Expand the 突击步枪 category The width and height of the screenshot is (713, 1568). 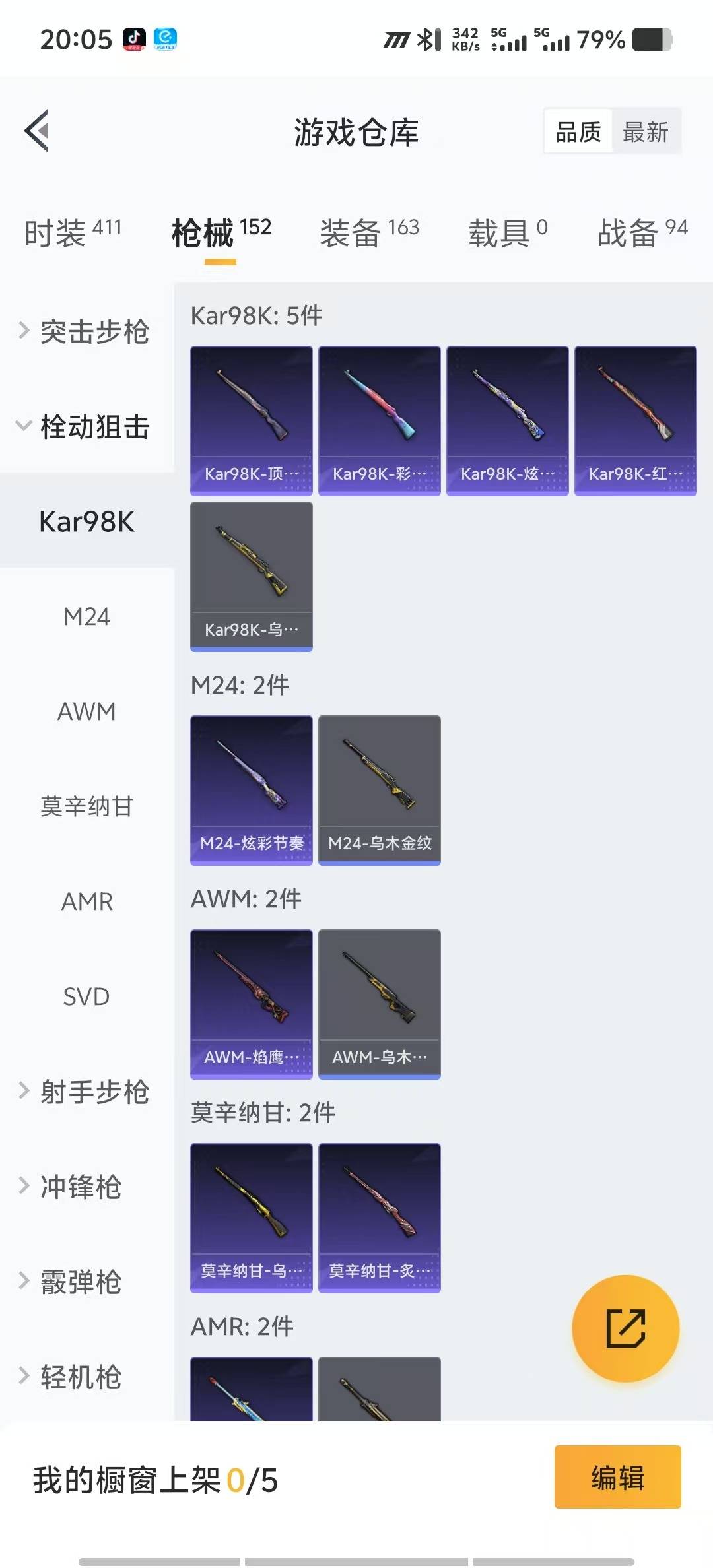pos(85,331)
